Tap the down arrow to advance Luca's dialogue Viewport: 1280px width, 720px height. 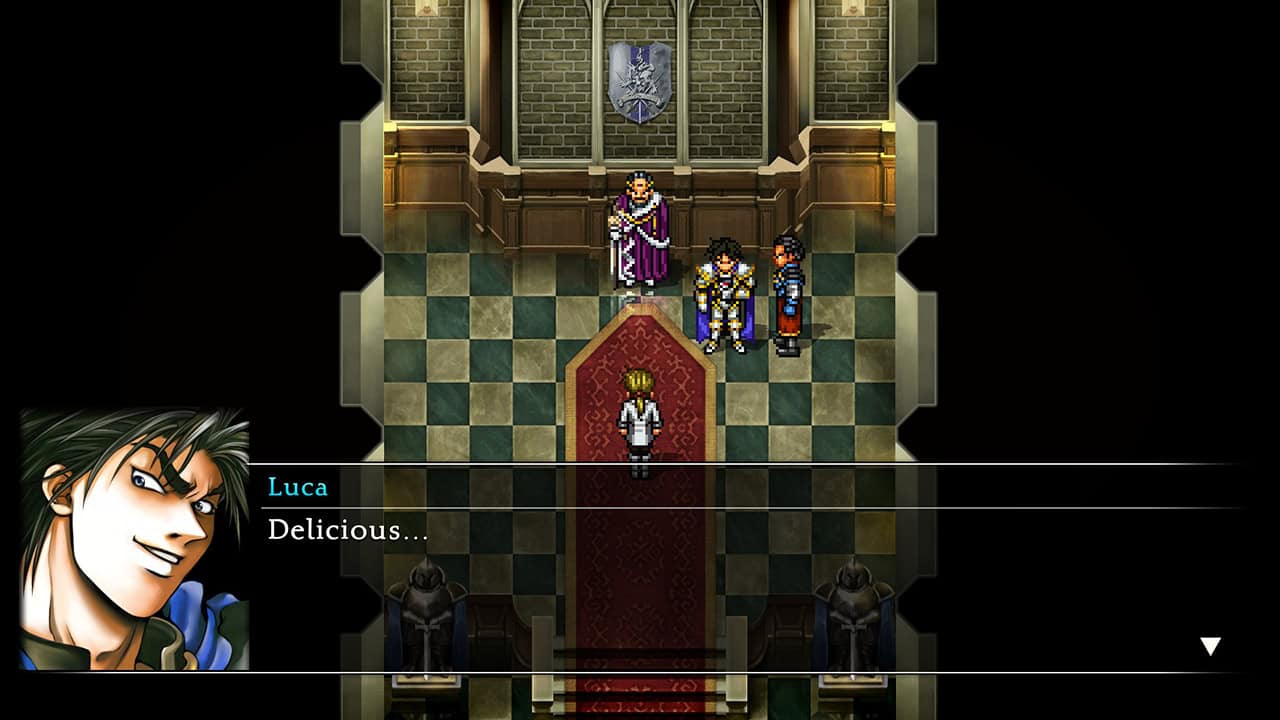coord(1210,646)
